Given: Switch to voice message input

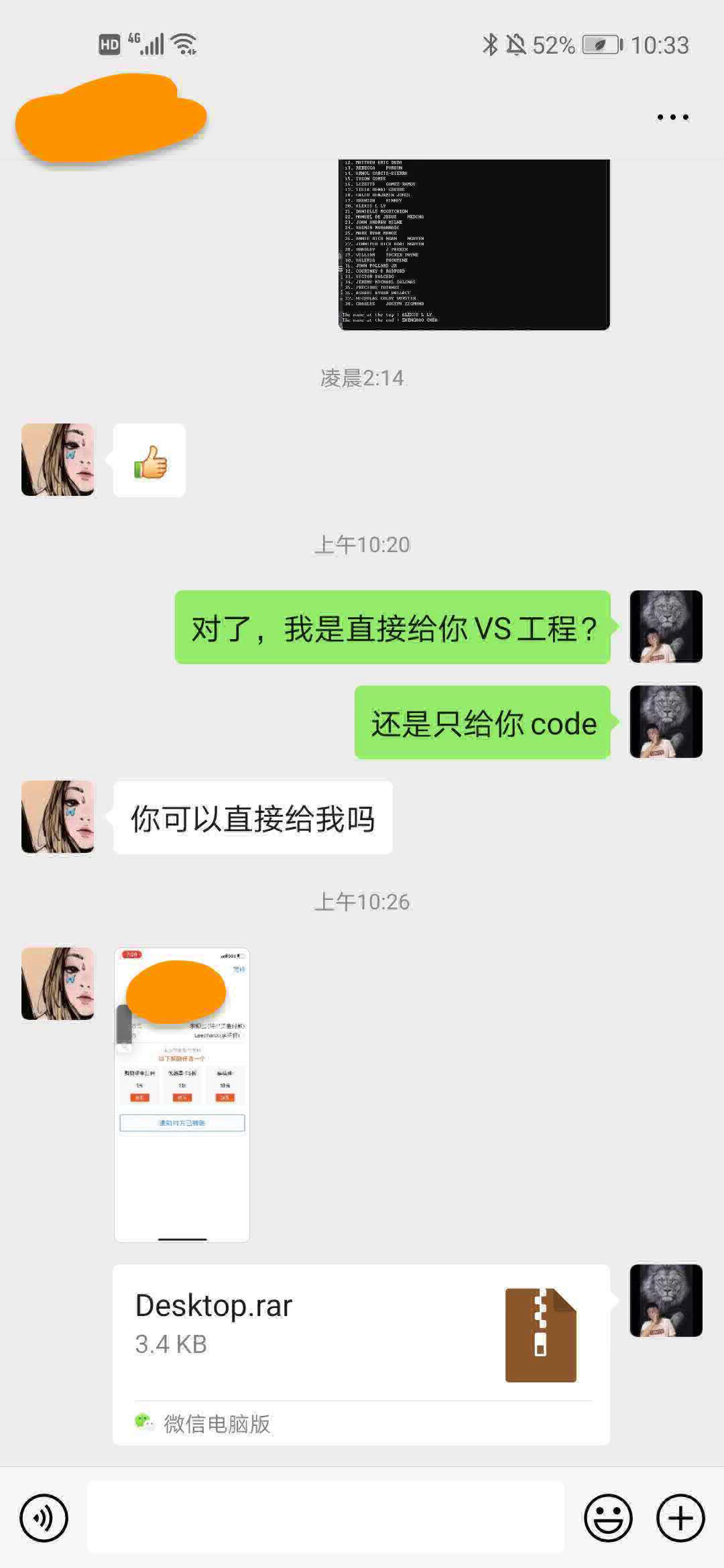Looking at the screenshot, I should tap(44, 1518).
